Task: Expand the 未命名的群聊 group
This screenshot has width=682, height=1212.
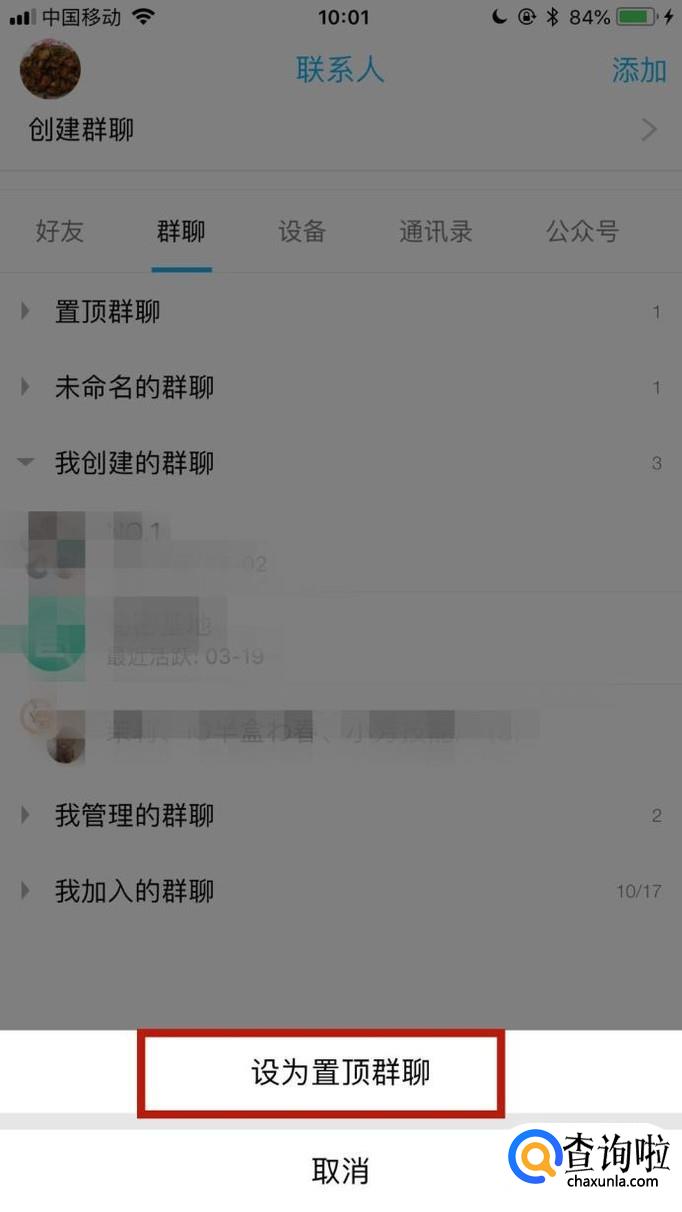Action: 341,388
